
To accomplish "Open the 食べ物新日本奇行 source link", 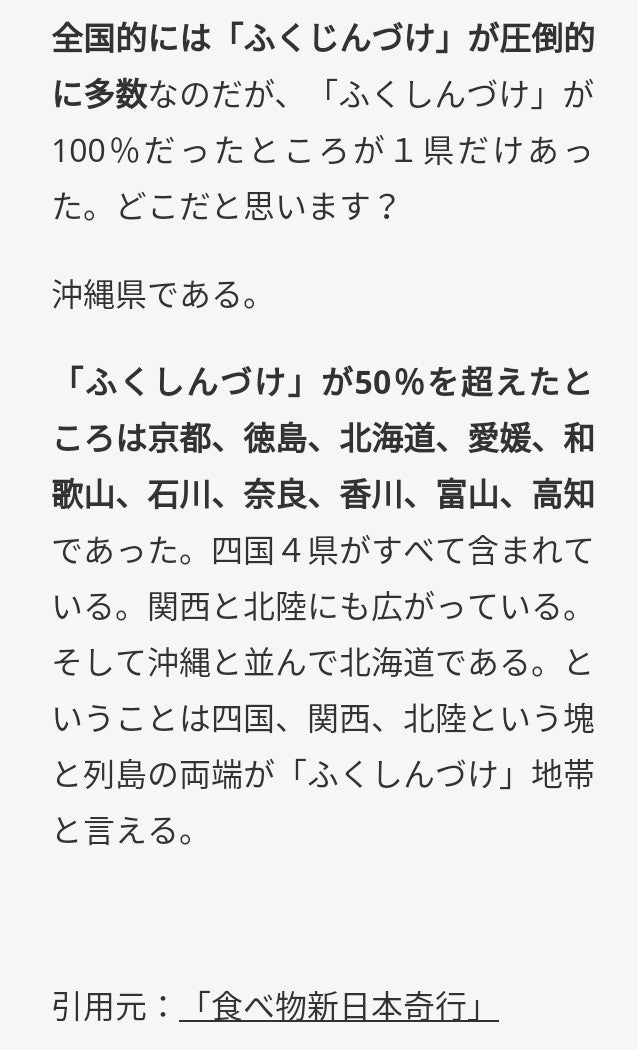I will click(x=338, y=1007).
